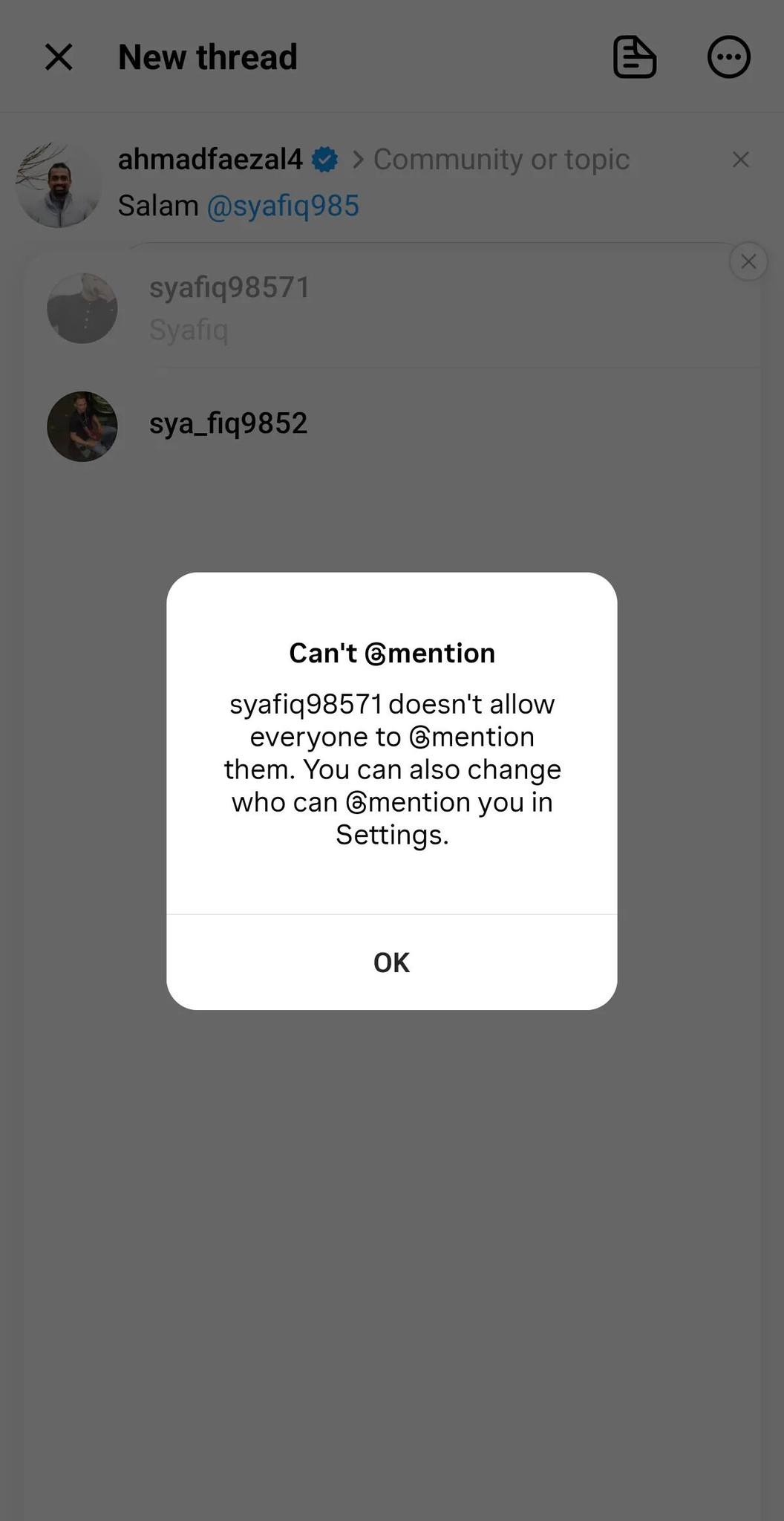Close the New thread composer
784x1521 pixels.
[x=59, y=57]
